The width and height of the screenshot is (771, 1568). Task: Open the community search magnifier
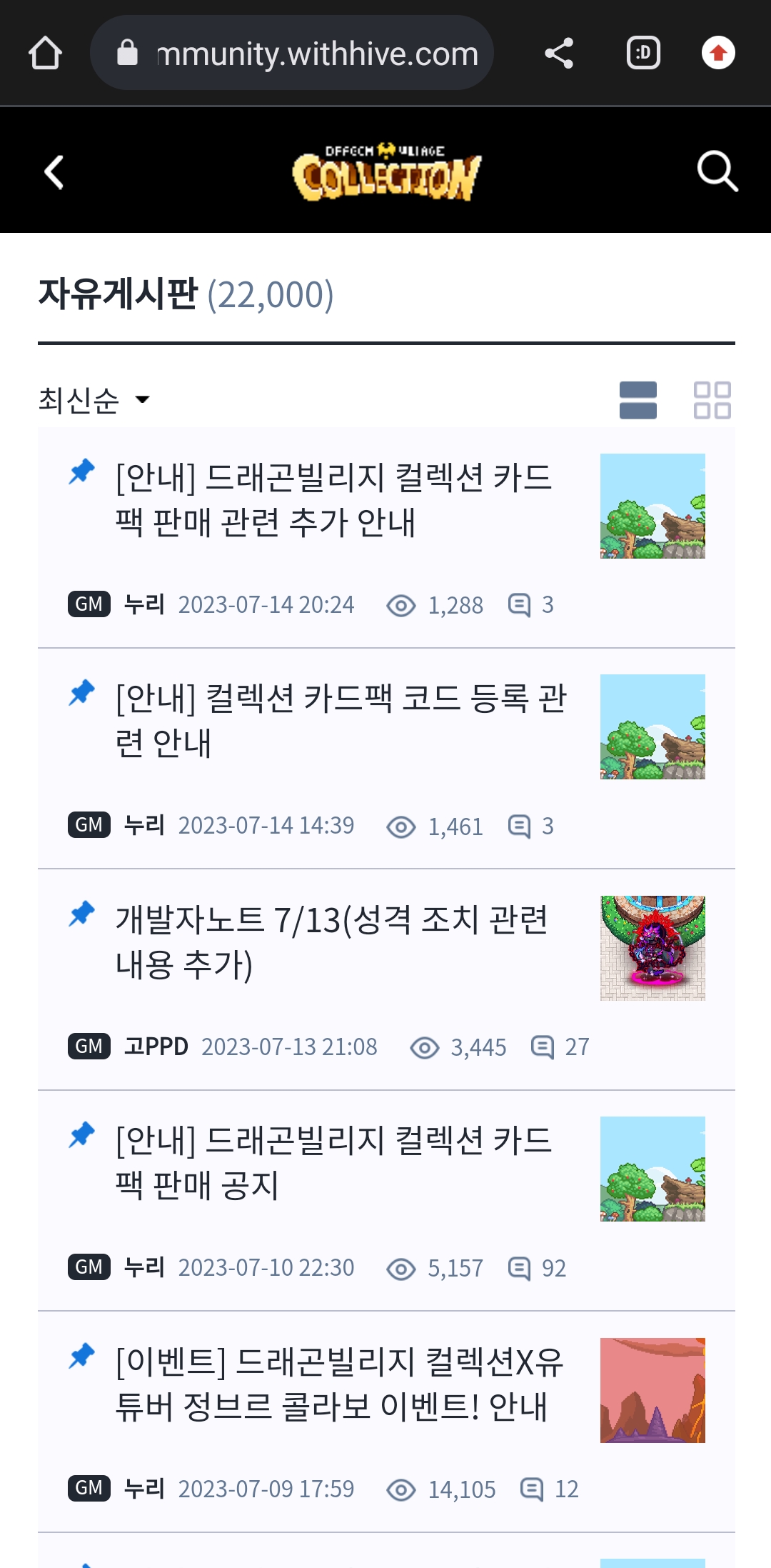coord(717,171)
